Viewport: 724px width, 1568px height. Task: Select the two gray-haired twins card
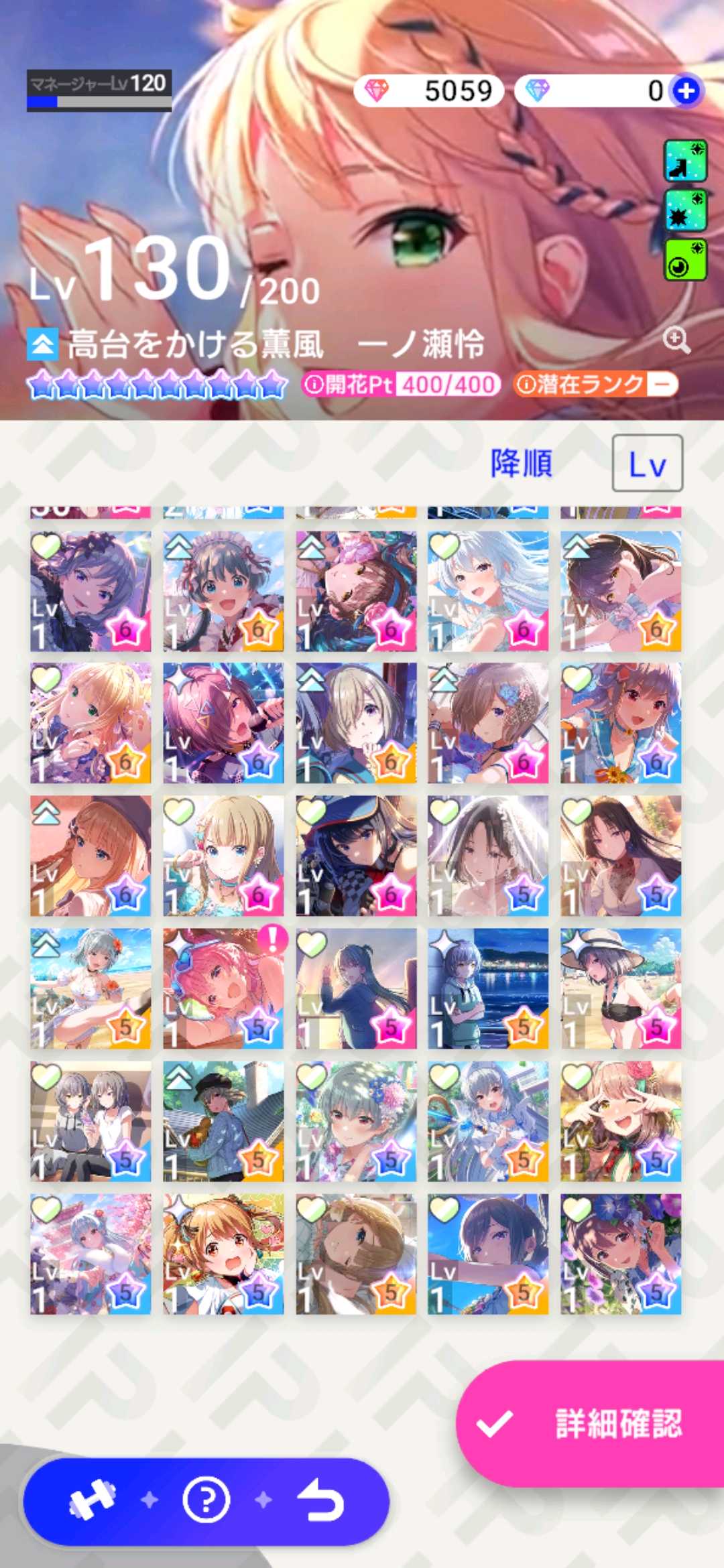[90, 1121]
